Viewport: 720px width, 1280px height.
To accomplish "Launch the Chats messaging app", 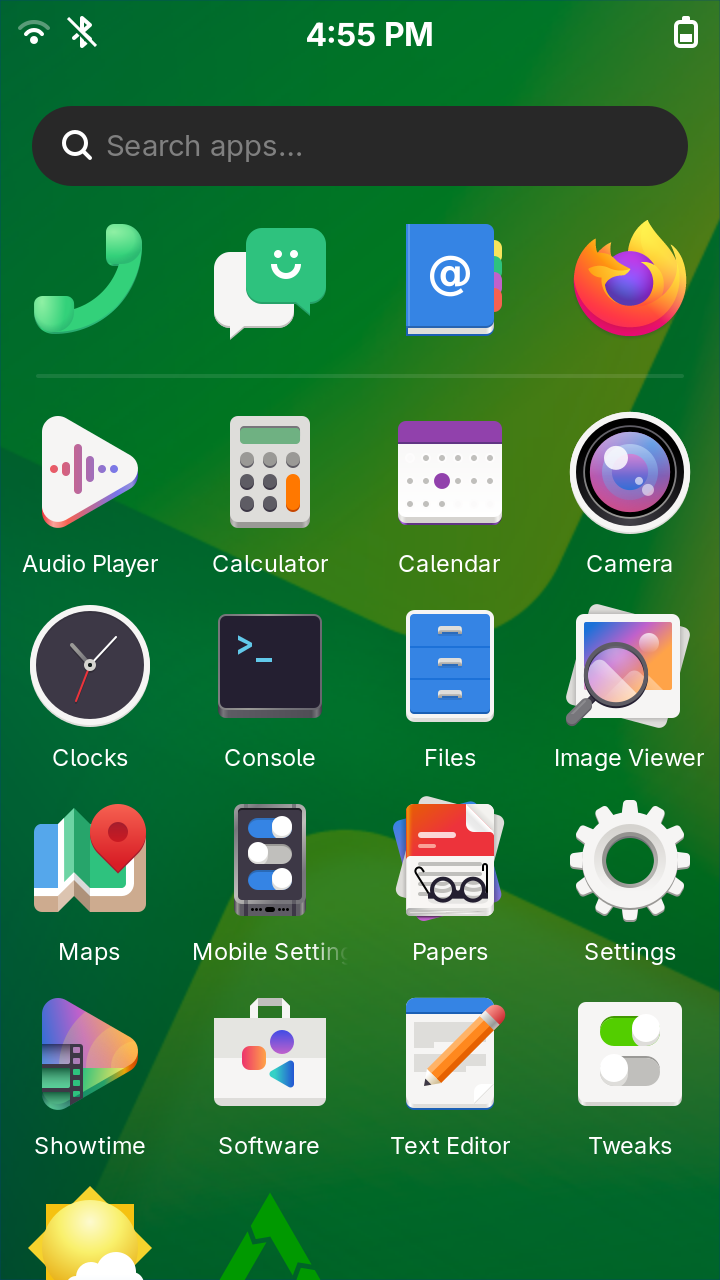I will (270, 281).
